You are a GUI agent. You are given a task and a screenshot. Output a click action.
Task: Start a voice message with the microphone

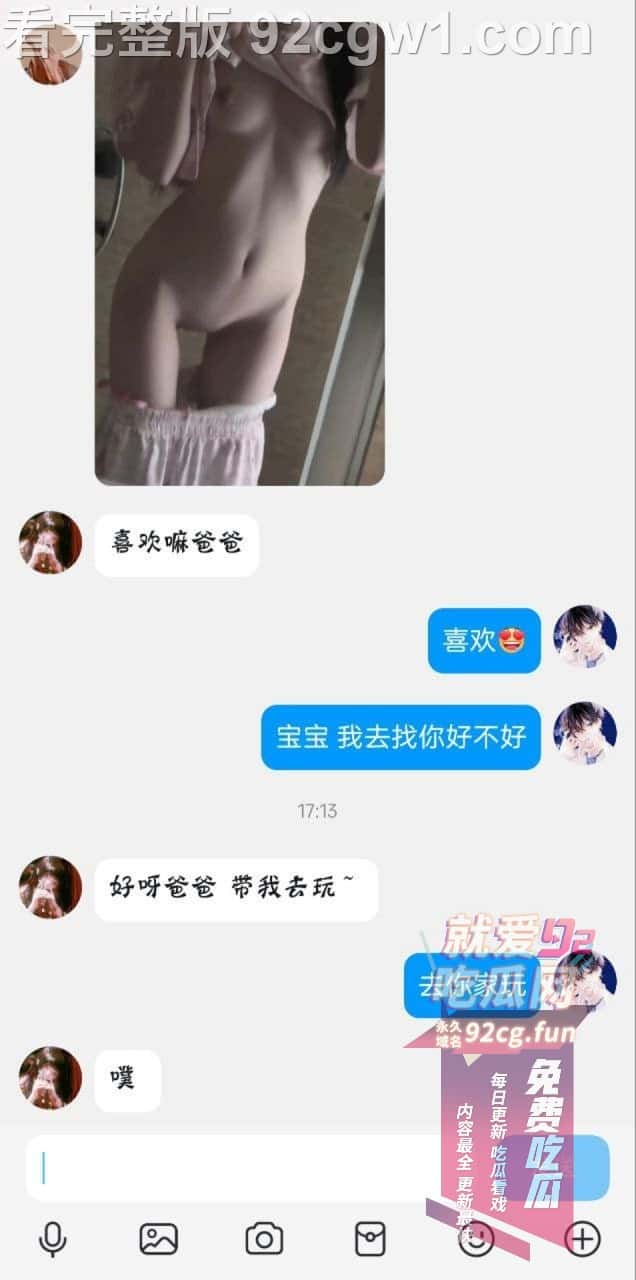(x=53, y=1240)
